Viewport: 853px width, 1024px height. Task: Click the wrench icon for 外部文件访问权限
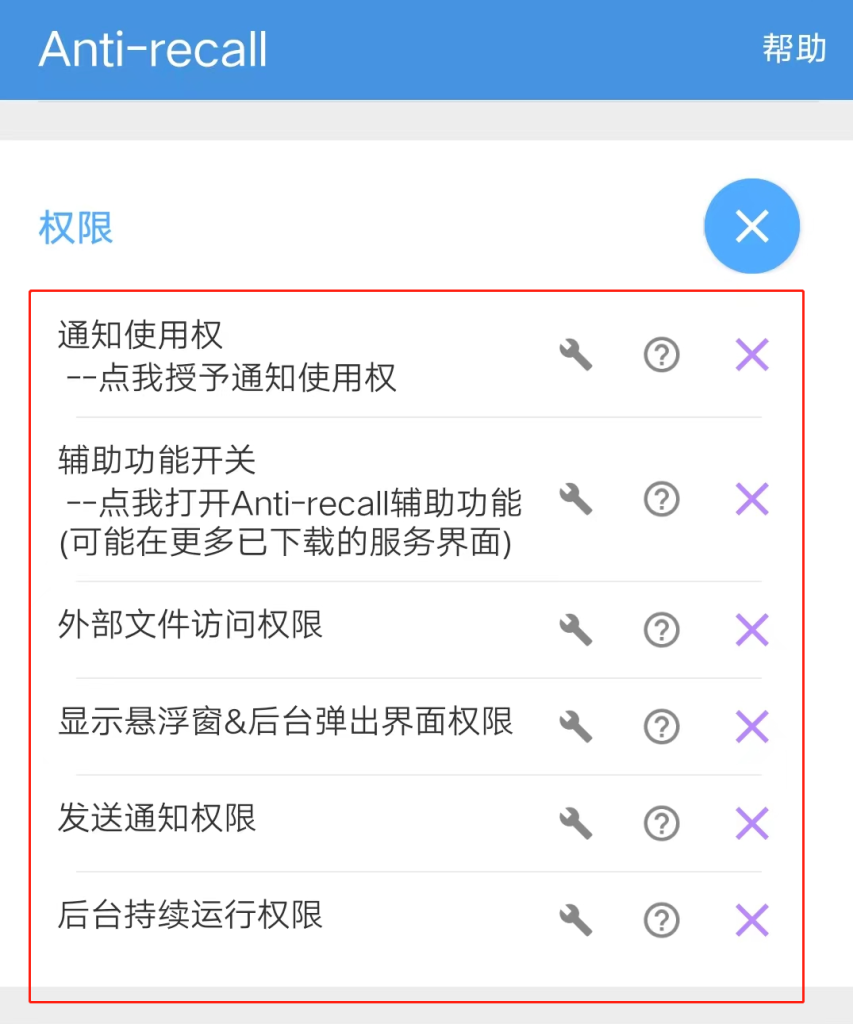(x=577, y=630)
